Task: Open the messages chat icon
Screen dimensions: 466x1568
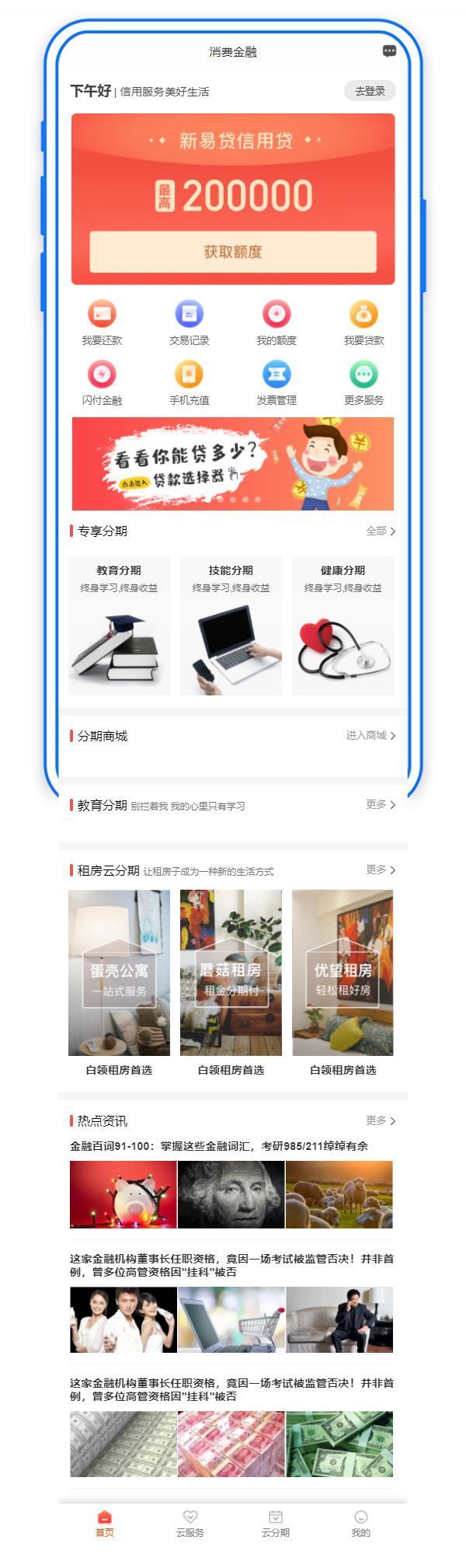Action: pyautogui.click(x=389, y=51)
